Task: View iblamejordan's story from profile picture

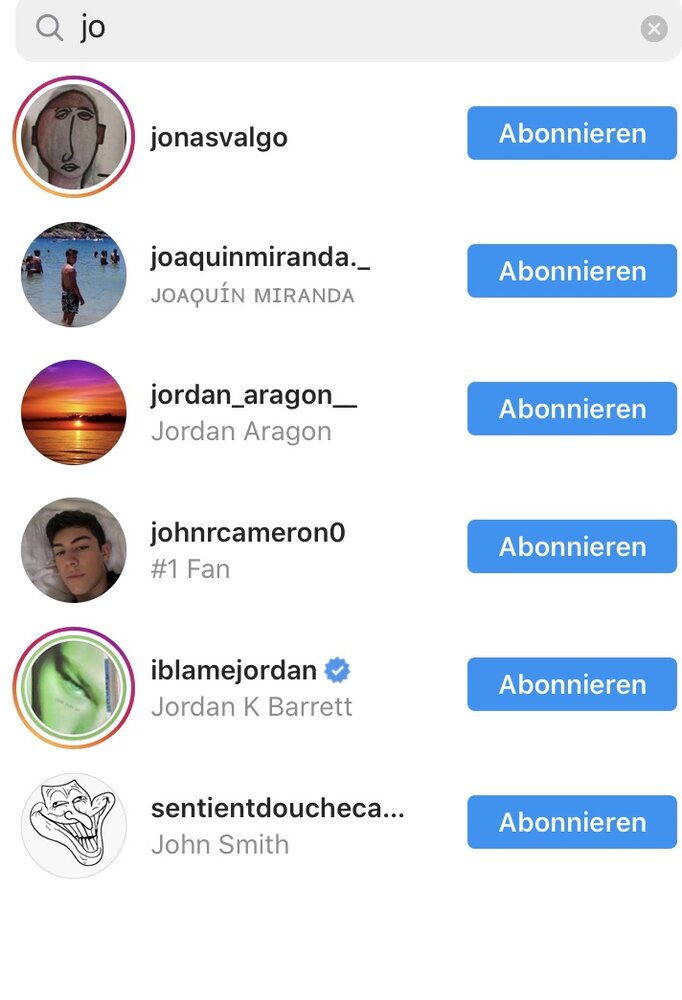Action: point(74,687)
